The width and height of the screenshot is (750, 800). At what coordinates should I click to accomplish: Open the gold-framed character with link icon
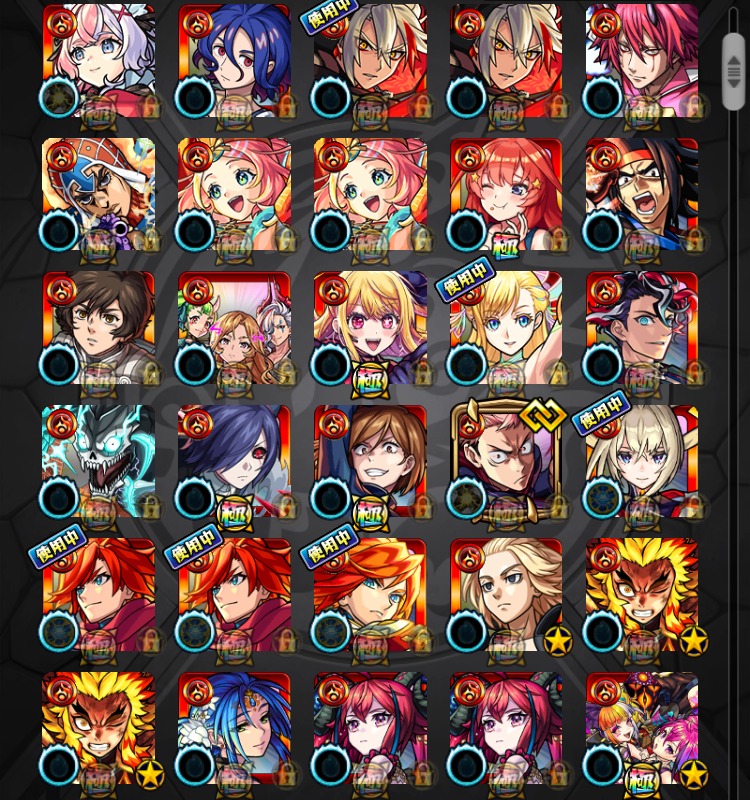point(507,461)
